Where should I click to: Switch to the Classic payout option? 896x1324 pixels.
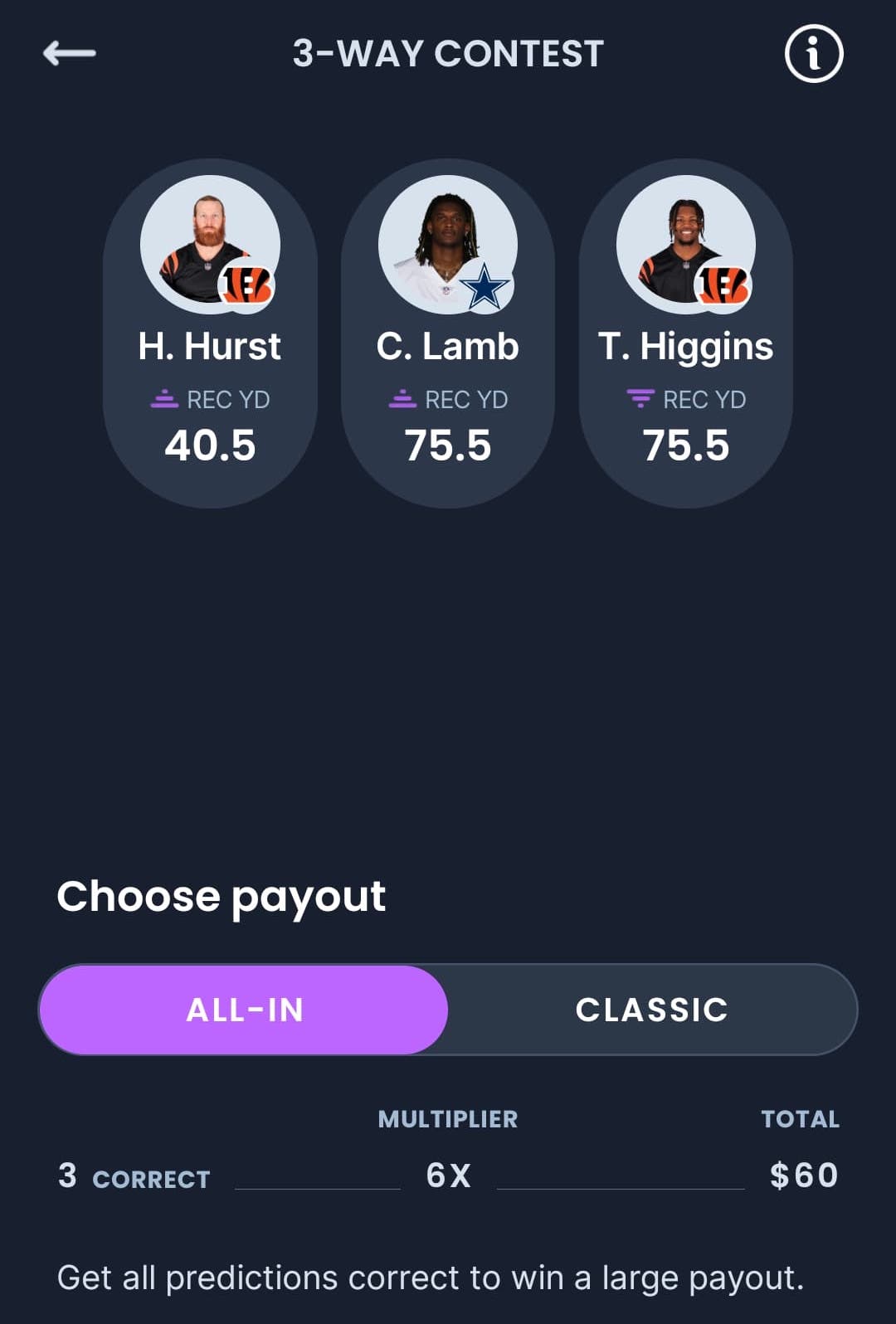click(x=651, y=1010)
